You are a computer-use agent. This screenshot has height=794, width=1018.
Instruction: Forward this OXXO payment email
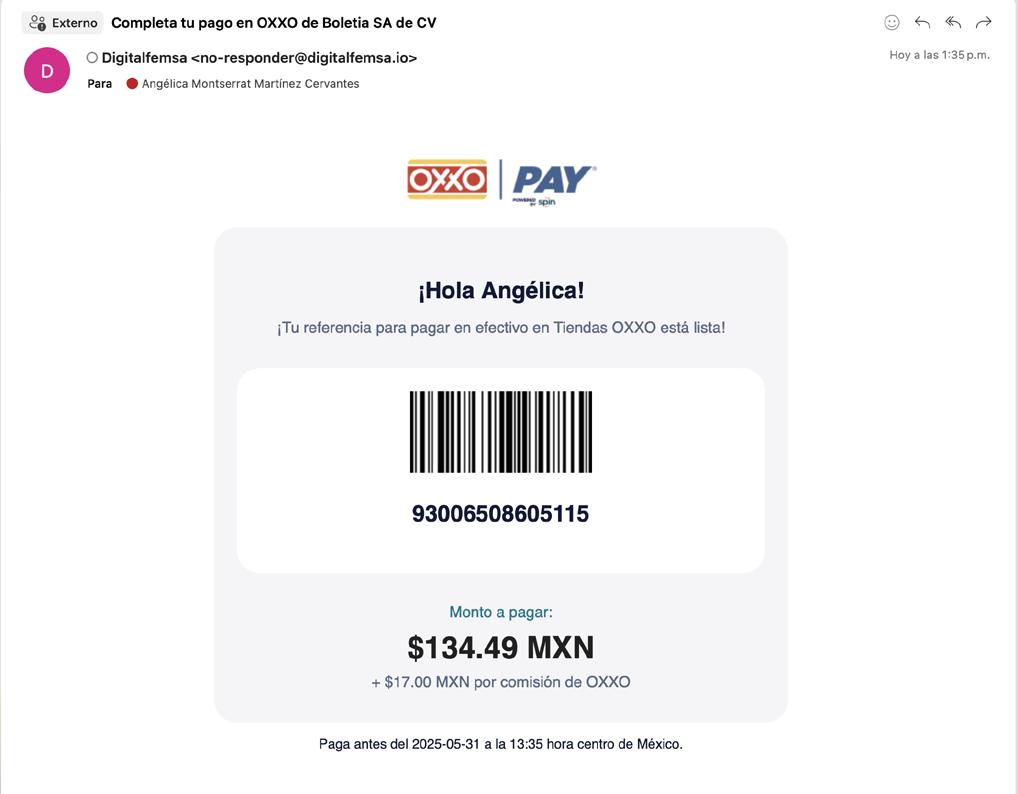click(983, 22)
